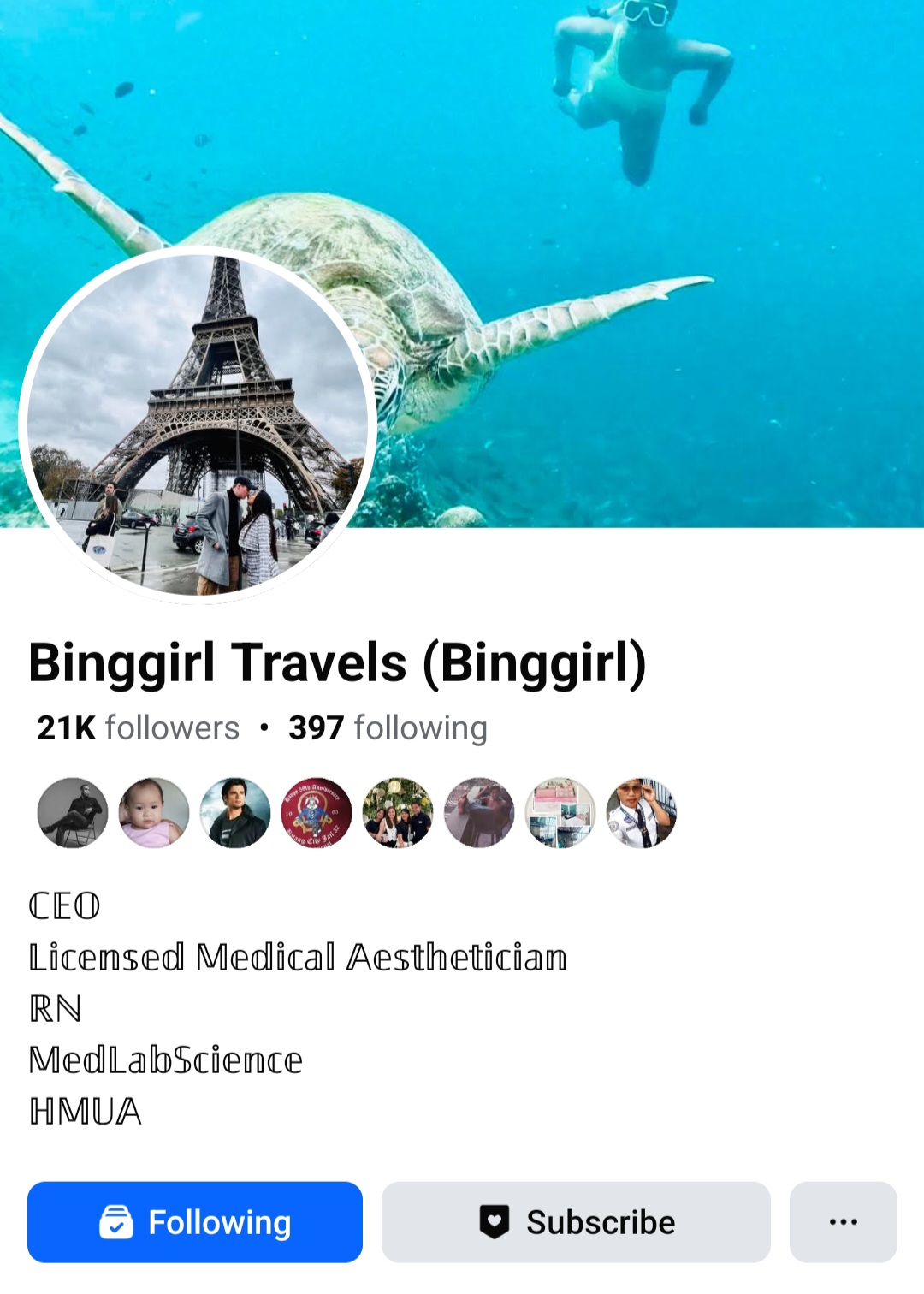Open the three-dot more options menu

coord(843,1221)
